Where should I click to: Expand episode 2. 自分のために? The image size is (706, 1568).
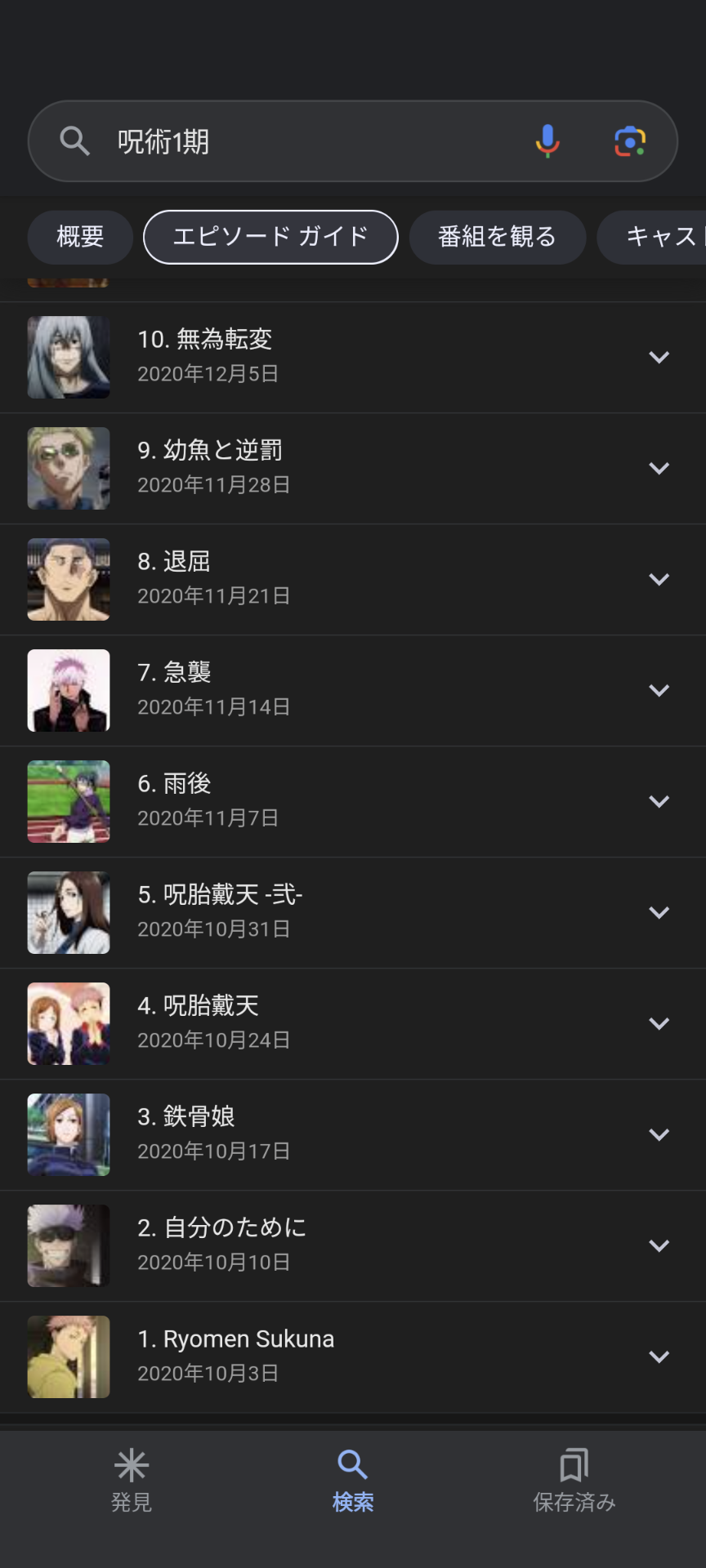659,1245
